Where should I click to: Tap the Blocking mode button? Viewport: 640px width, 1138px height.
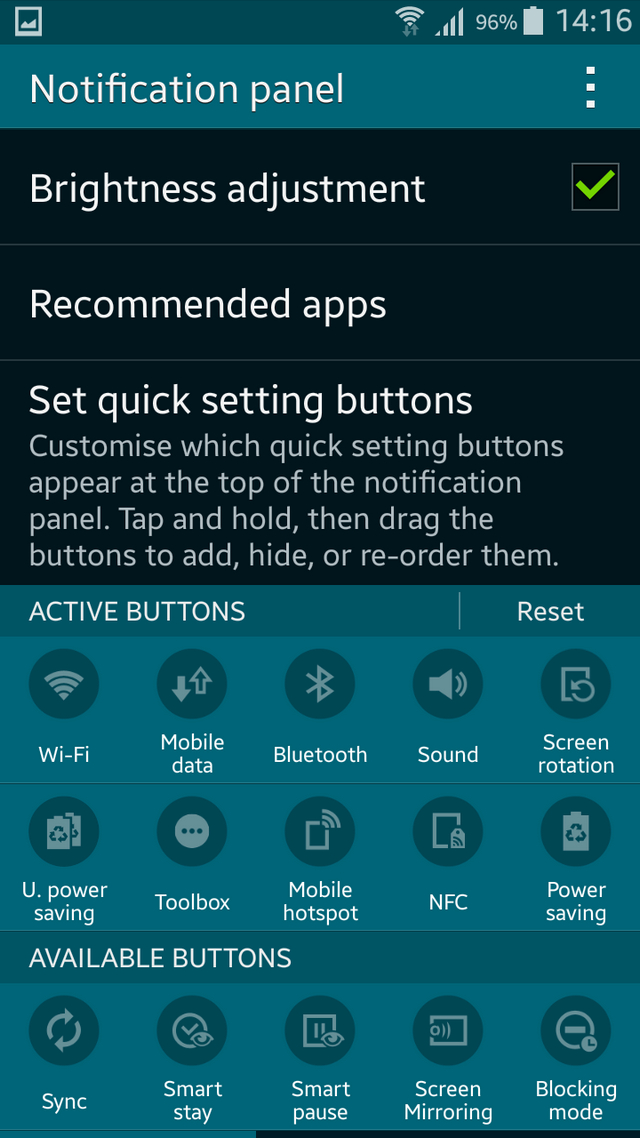point(576,1032)
